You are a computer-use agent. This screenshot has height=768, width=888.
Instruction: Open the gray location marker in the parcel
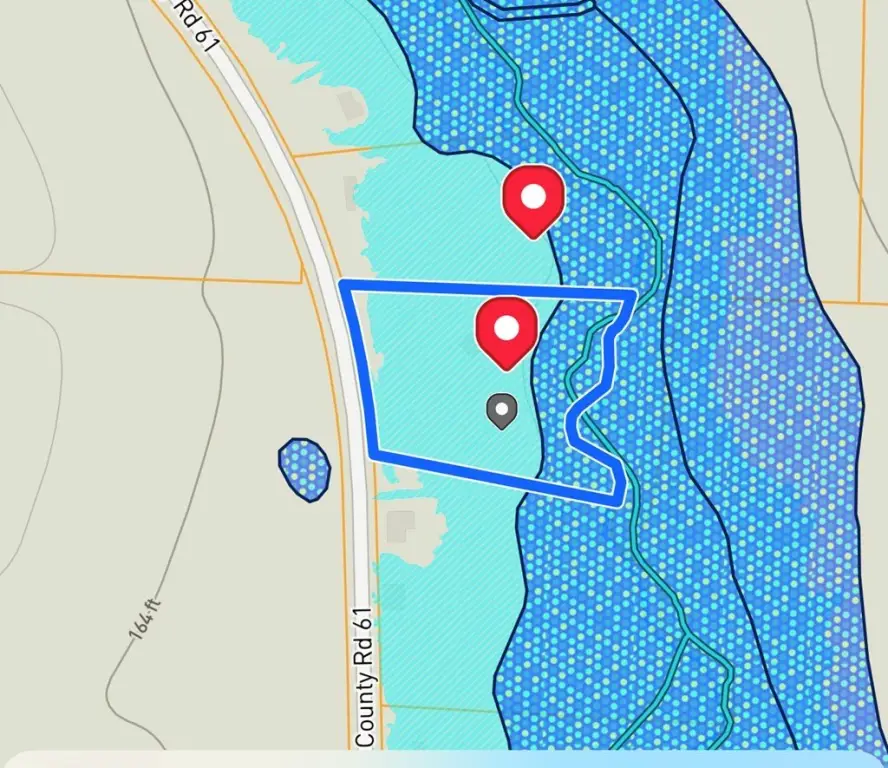click(x=501, y=410)
